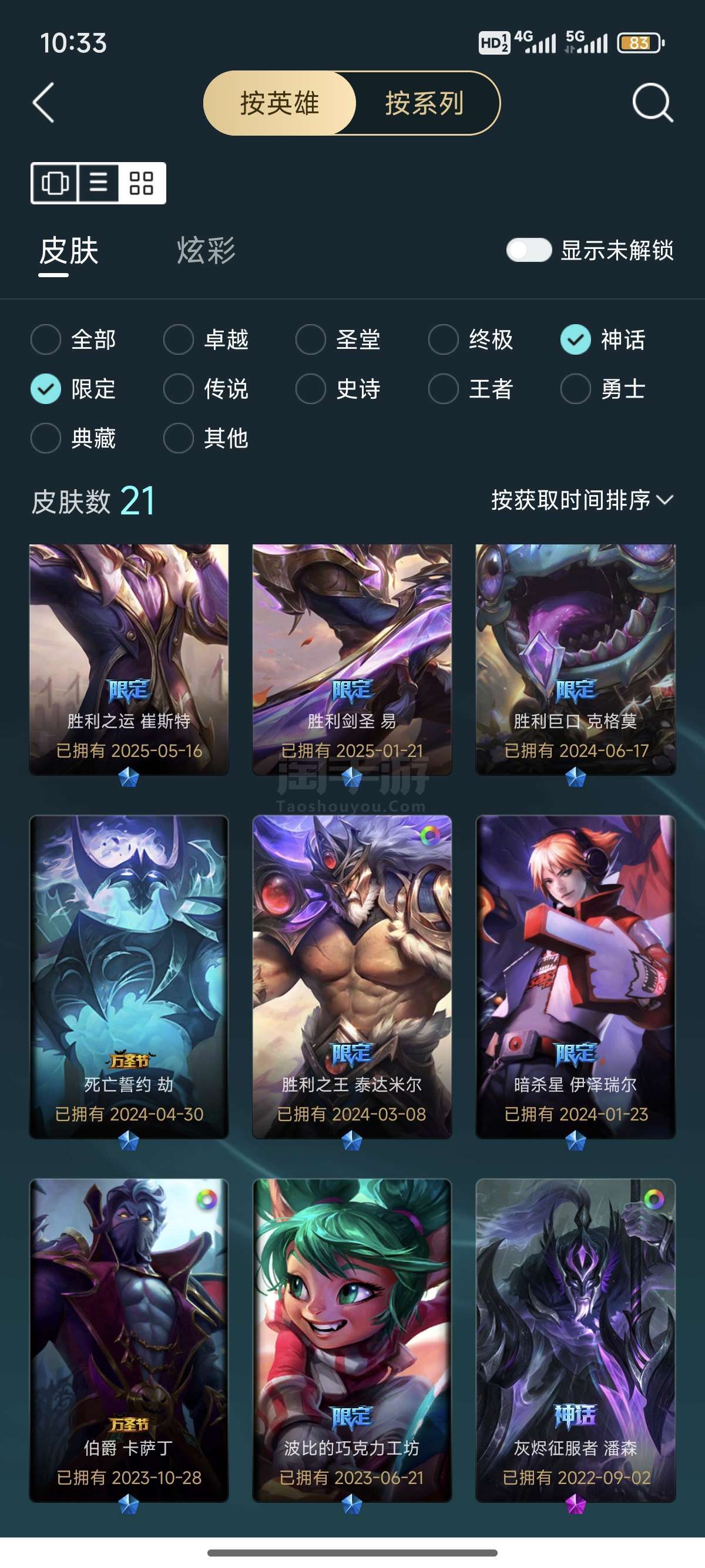
Task: Switch to grid view layout
Action: click(141, 183)
